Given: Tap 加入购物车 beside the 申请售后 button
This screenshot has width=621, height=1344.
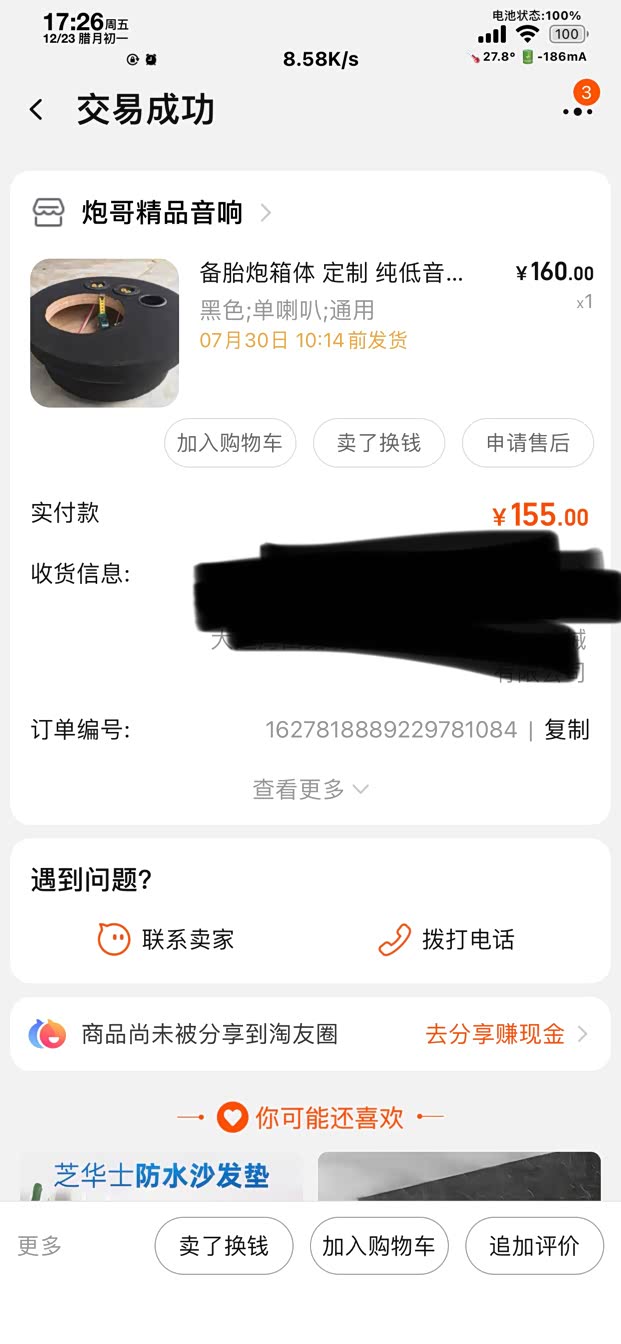Looking at the screenshot, I should pyautogui.click(x=230, y=443).
